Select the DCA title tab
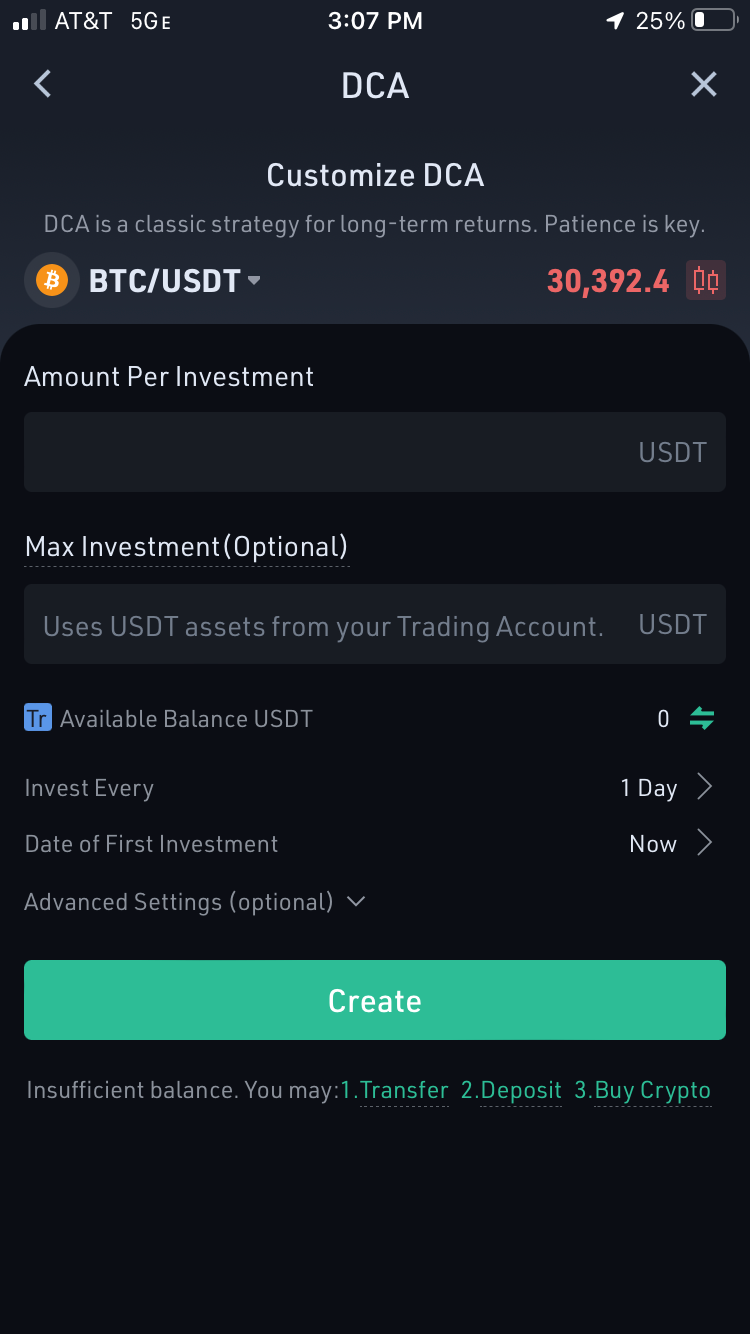Image resolution: width=750 pixels, height=1334 pixels. tap(375, 85)
